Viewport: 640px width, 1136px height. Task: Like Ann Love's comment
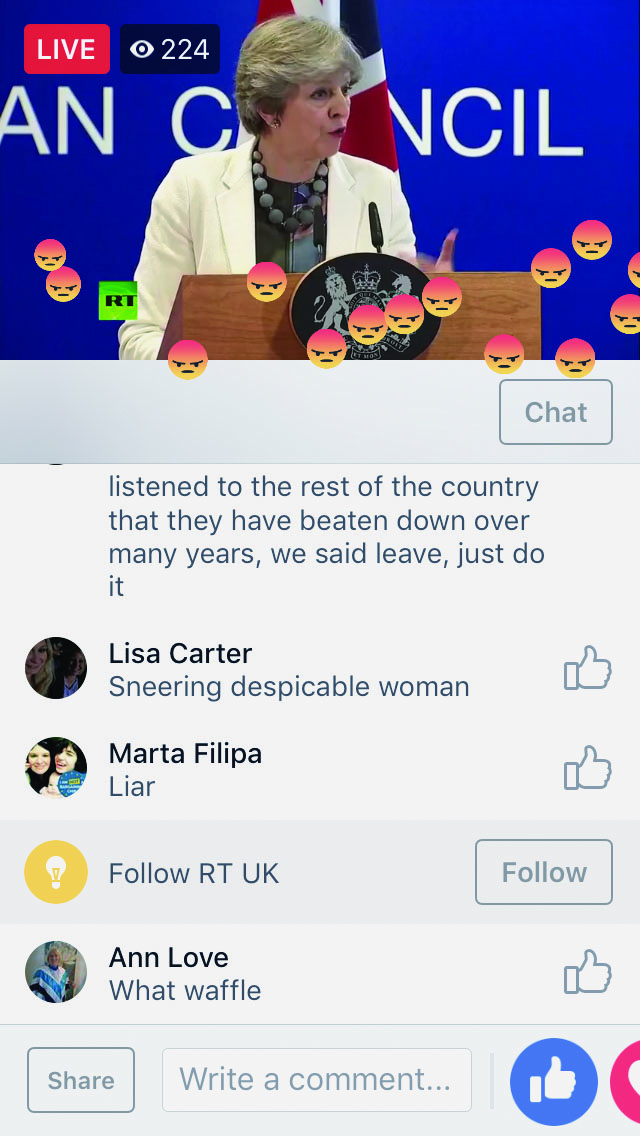point(587,973)
